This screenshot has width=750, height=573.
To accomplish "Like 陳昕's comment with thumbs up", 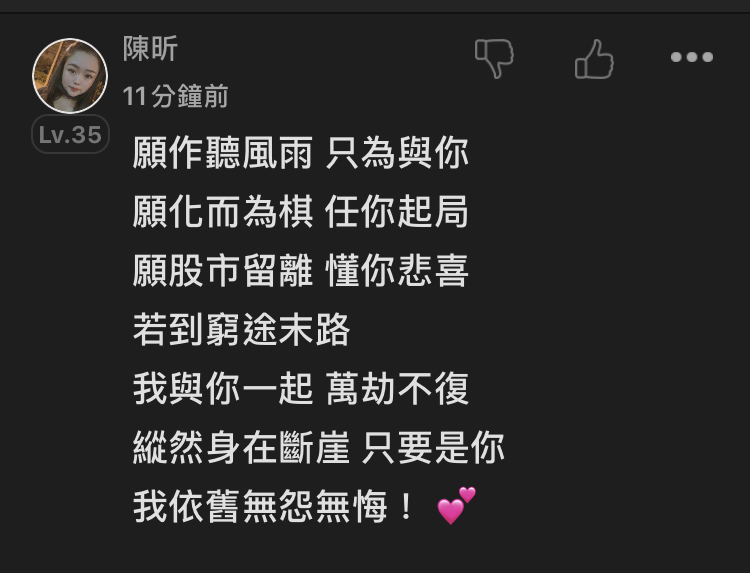I will point(594,58).
